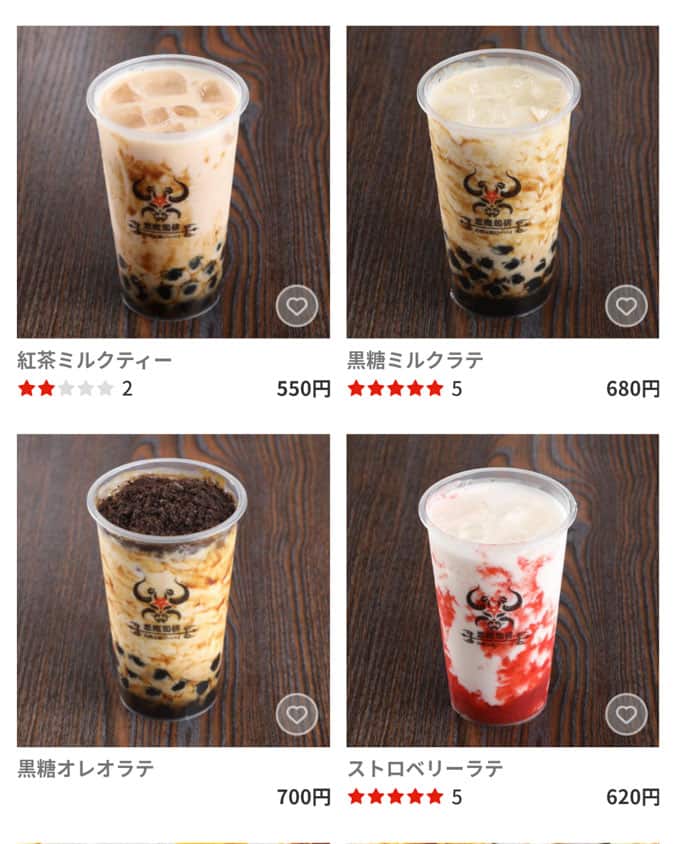Screen dimensions: 675x844
Task: Add 黒糖オレオラテ to favorites
Action: coord(297,714)
